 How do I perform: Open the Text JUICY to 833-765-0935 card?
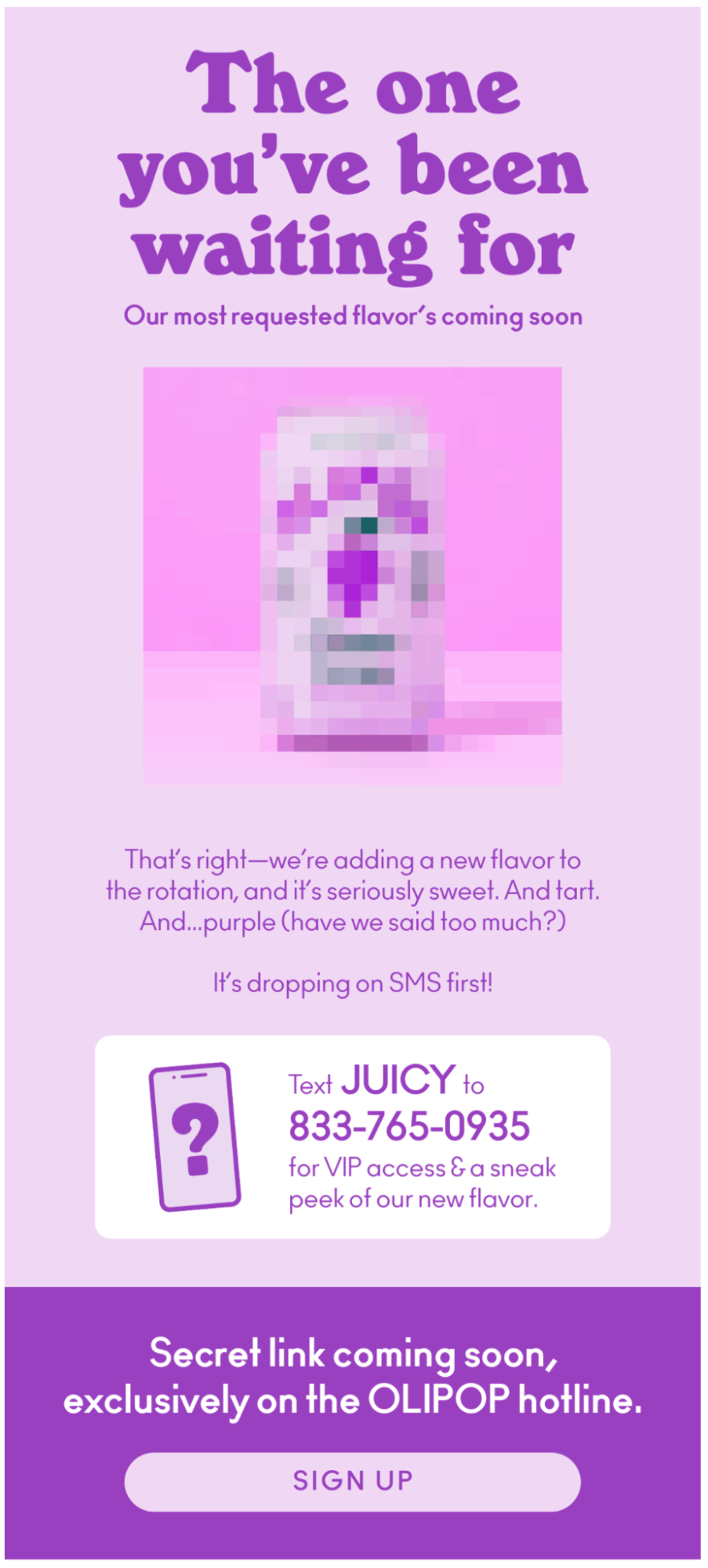(x=352, y=1137)
